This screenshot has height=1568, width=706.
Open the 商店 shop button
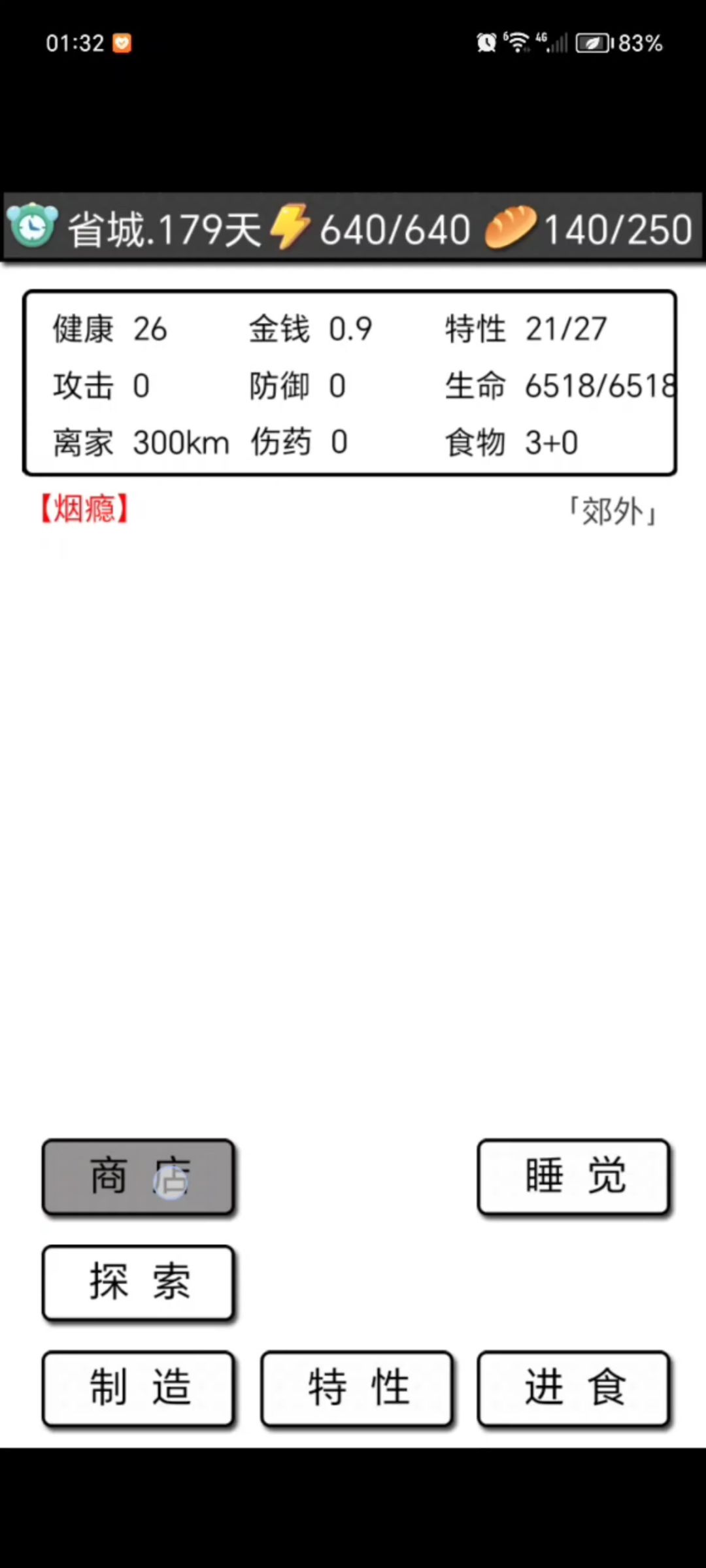(x=138, y=1177)
